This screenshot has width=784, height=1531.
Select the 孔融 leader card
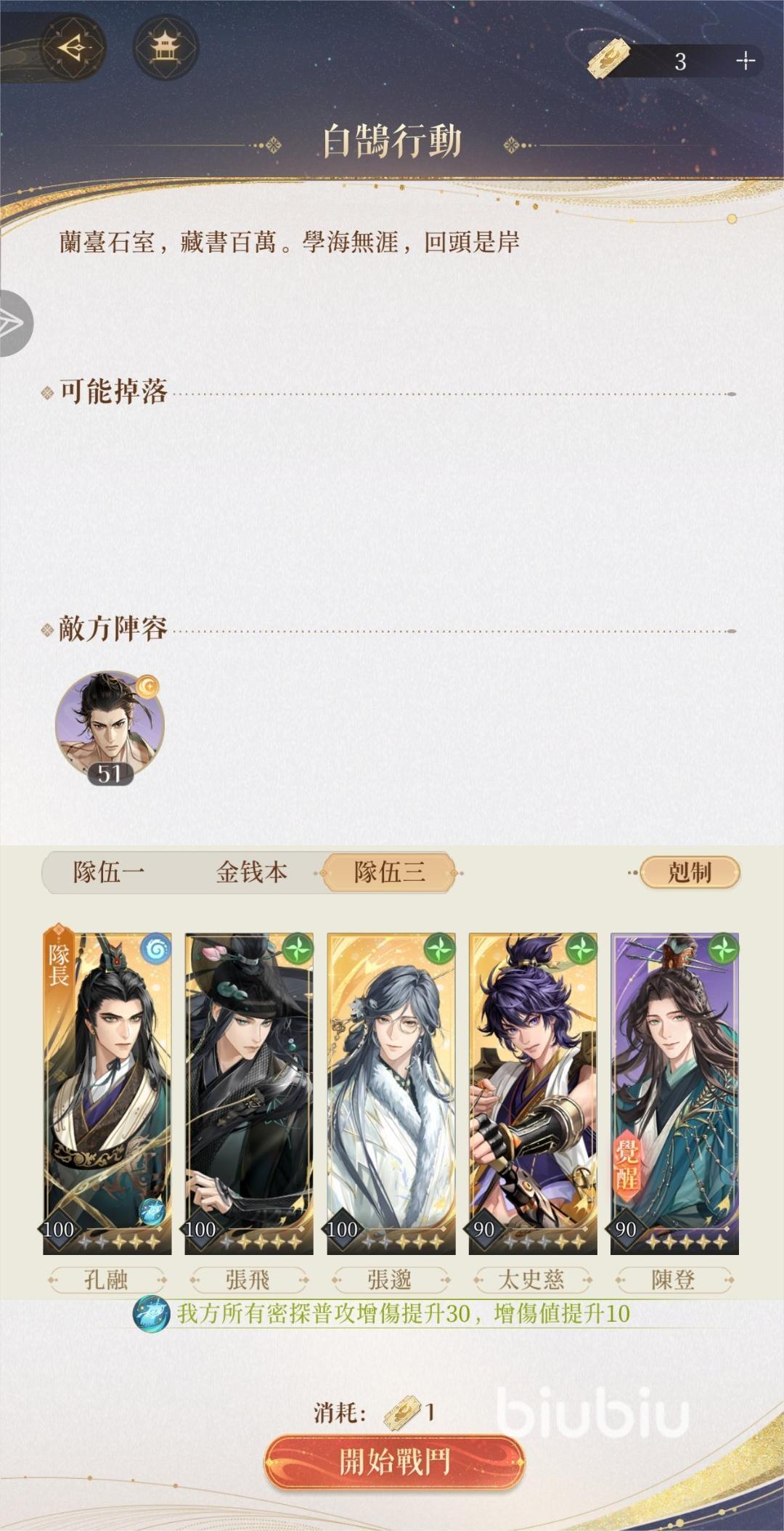click(x=107, y=1093)
